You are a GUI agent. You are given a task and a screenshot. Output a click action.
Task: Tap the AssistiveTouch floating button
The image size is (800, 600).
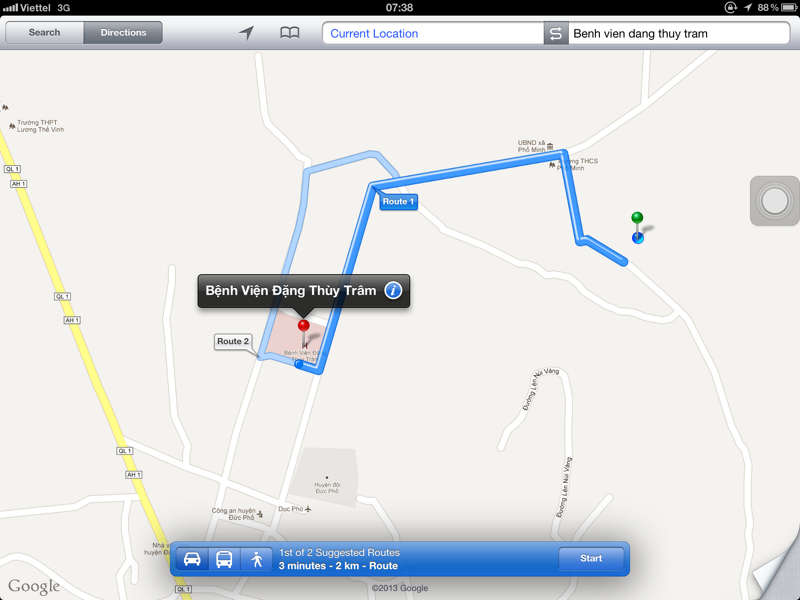coord(775,202)
